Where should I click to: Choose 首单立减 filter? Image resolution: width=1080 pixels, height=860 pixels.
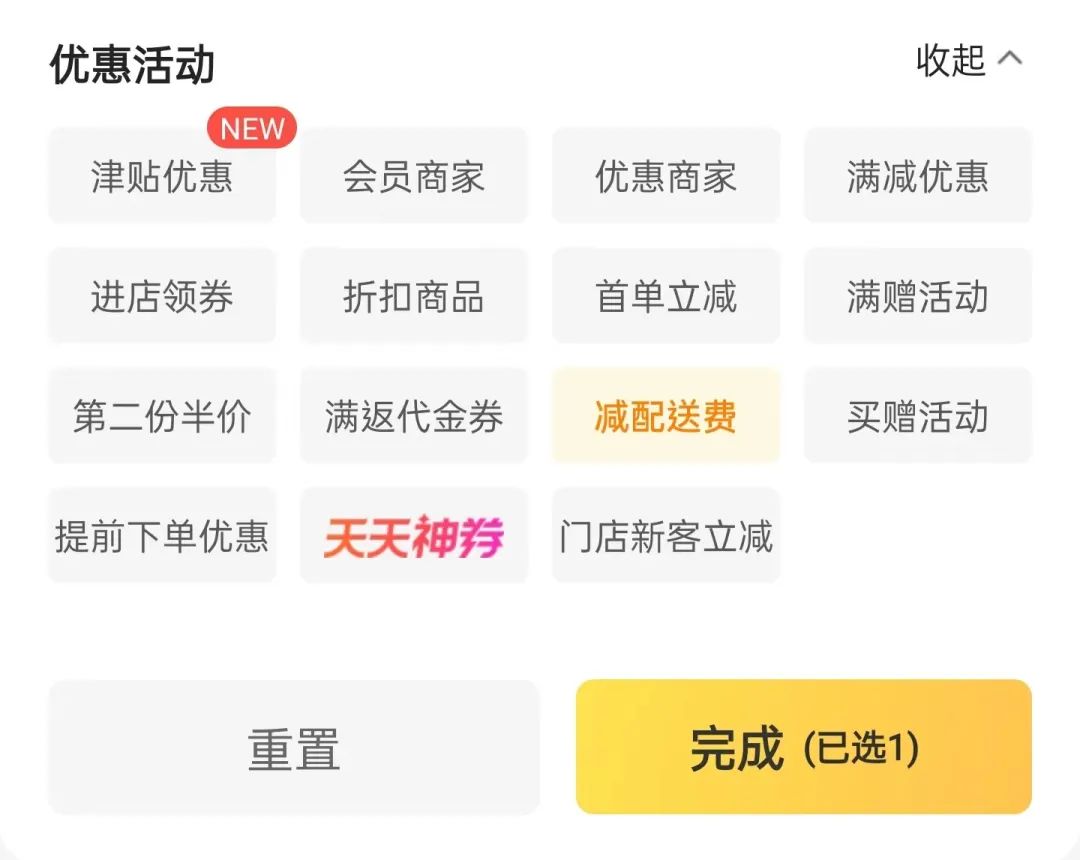[666, 297]
